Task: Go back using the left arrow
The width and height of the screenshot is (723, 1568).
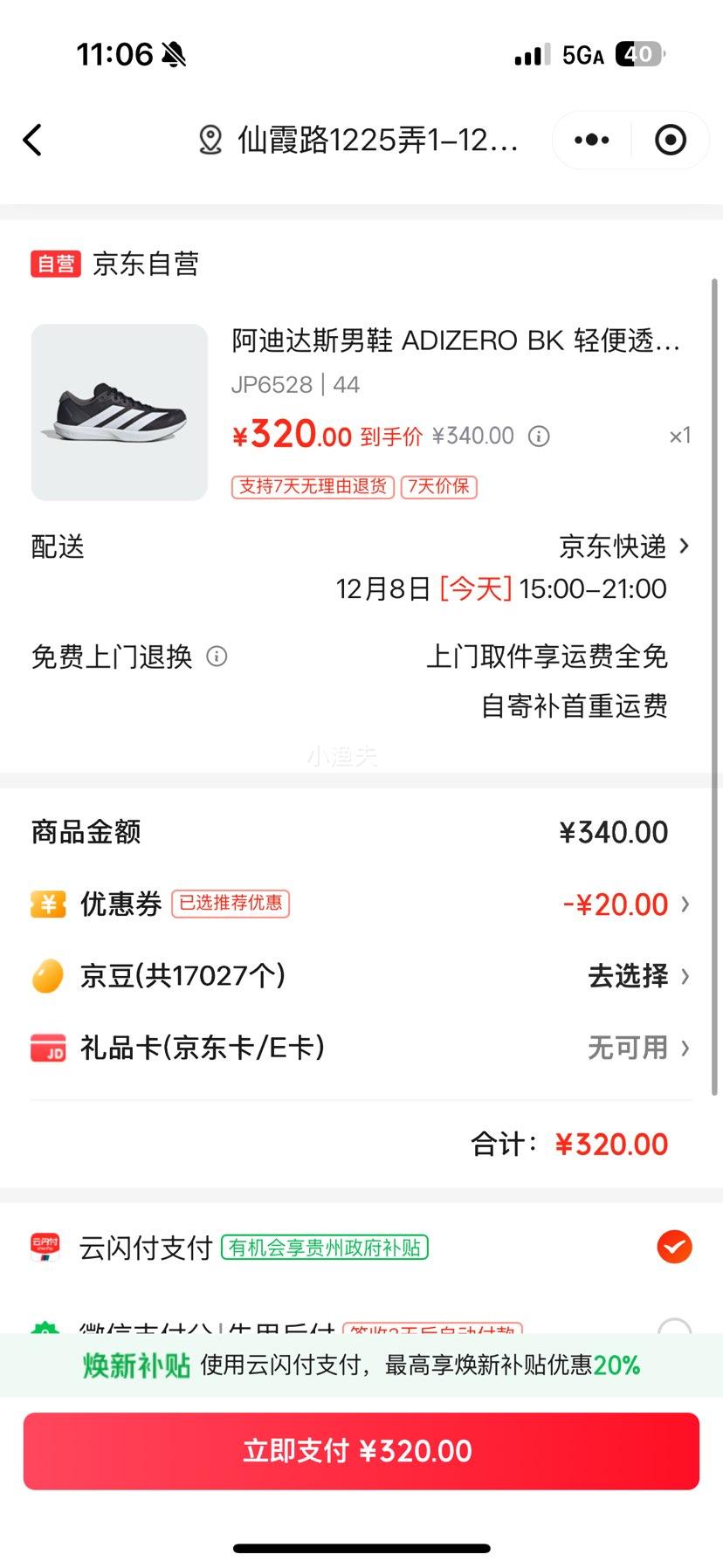Action: coord(33,140)
